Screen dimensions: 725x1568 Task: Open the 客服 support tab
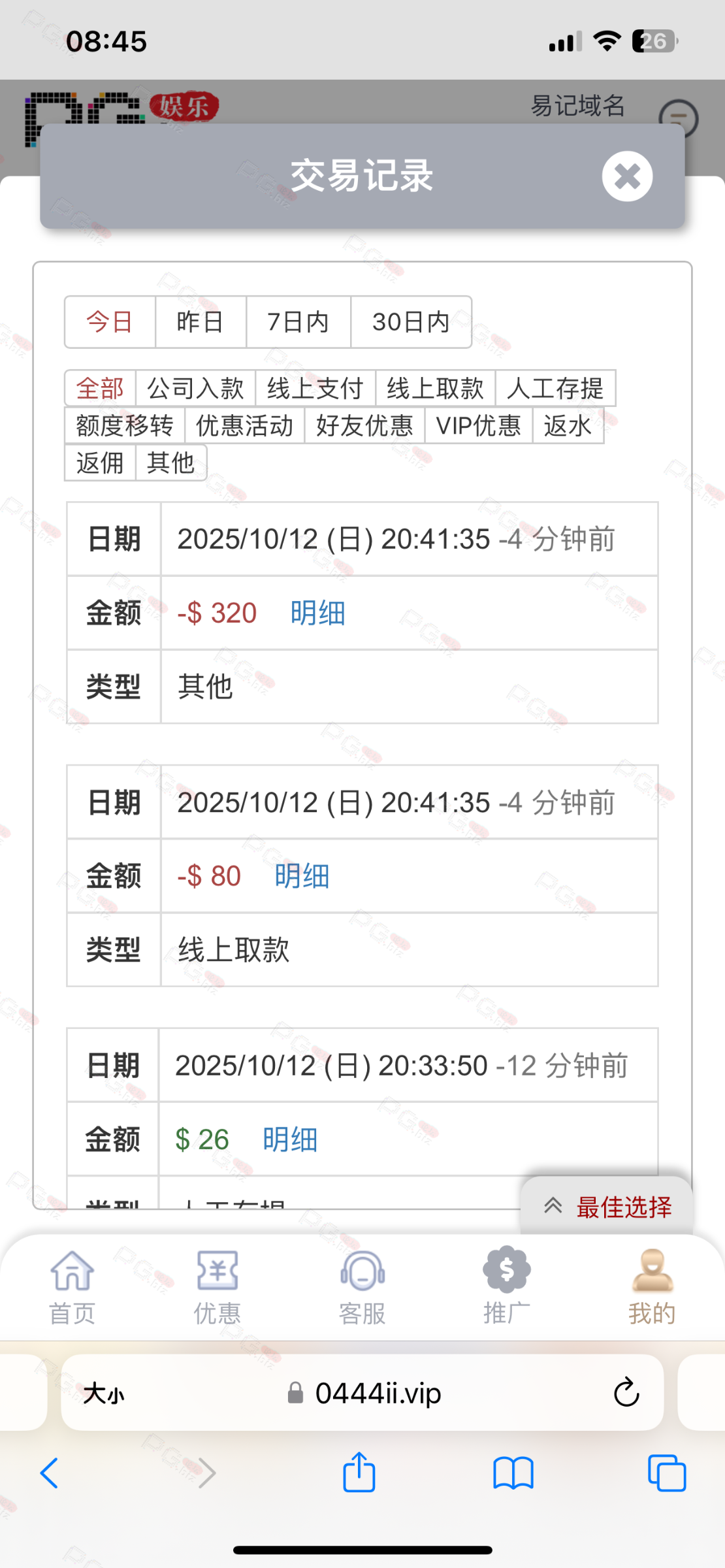click(x=362, y=1285)
